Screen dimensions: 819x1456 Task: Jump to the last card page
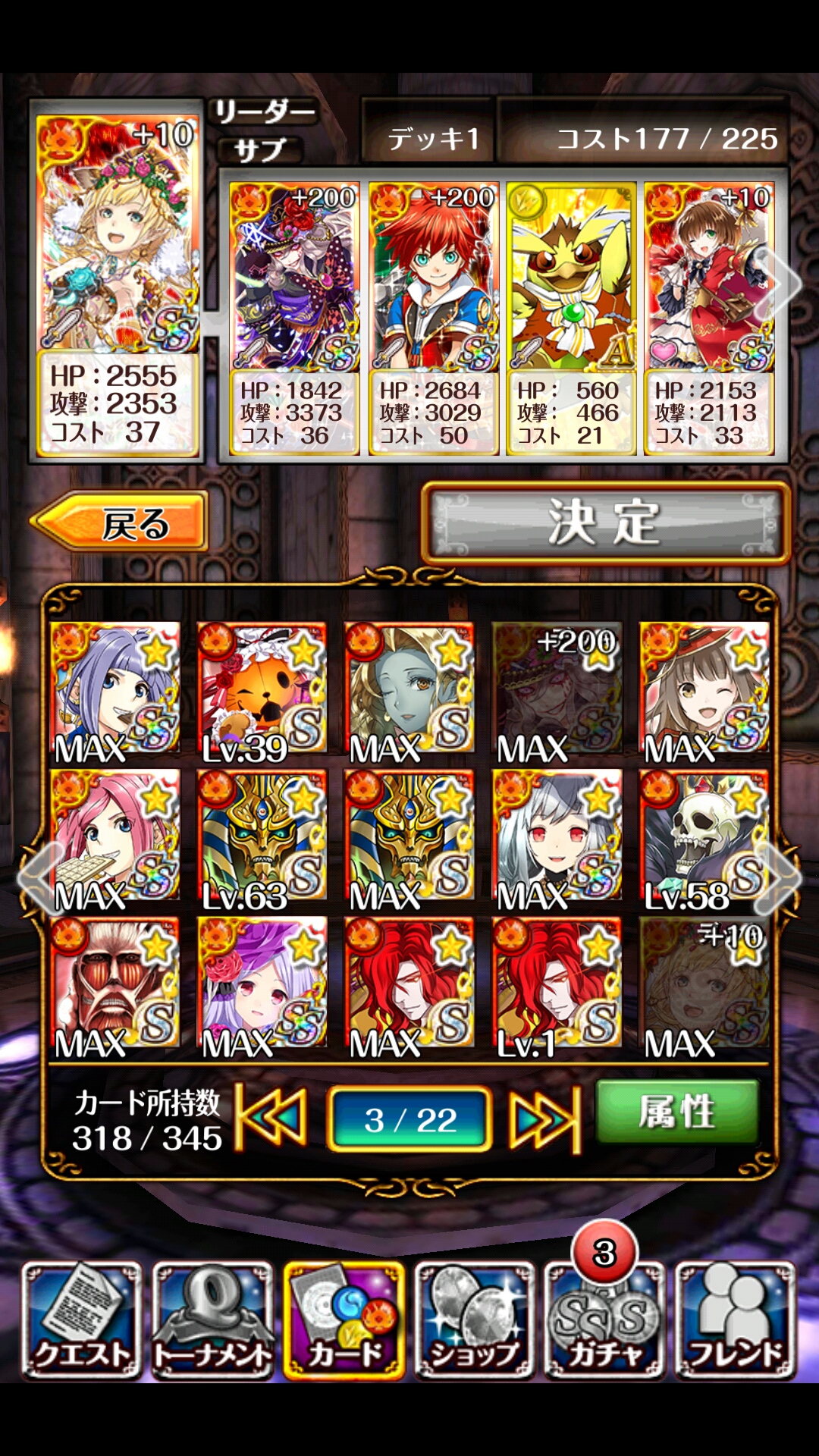(544, 1119)
